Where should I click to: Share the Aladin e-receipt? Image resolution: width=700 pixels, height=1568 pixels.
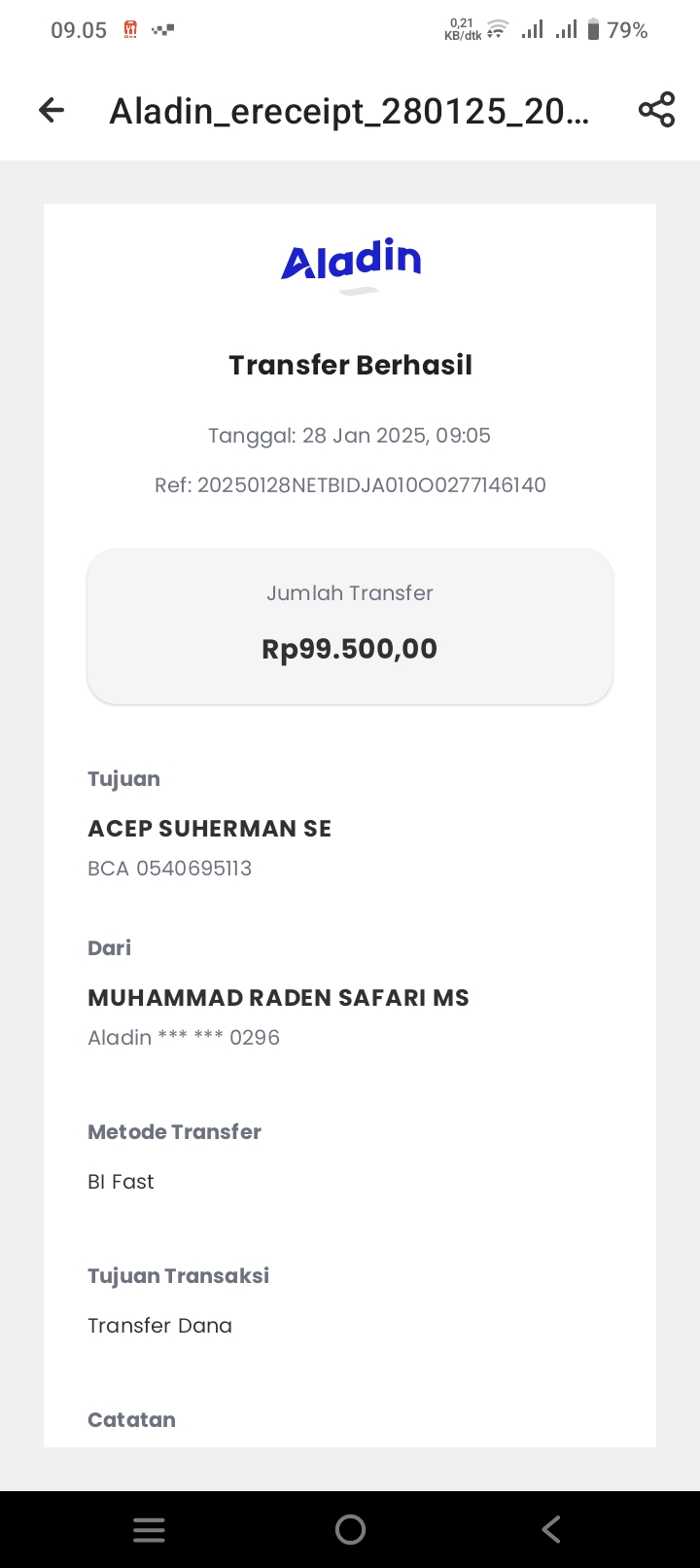[x=656, y=110]
